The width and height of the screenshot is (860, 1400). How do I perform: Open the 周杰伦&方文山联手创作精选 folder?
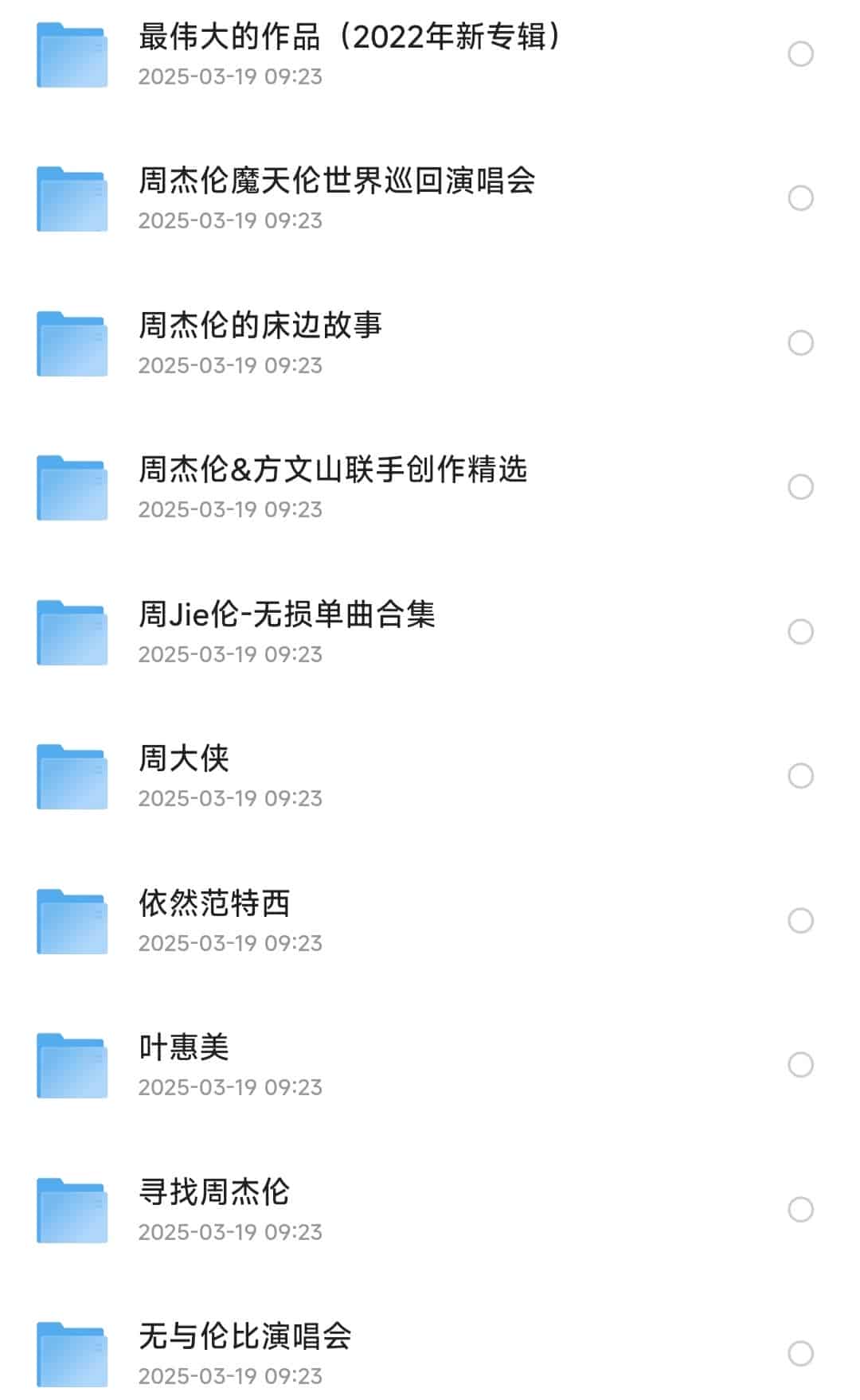333,470
